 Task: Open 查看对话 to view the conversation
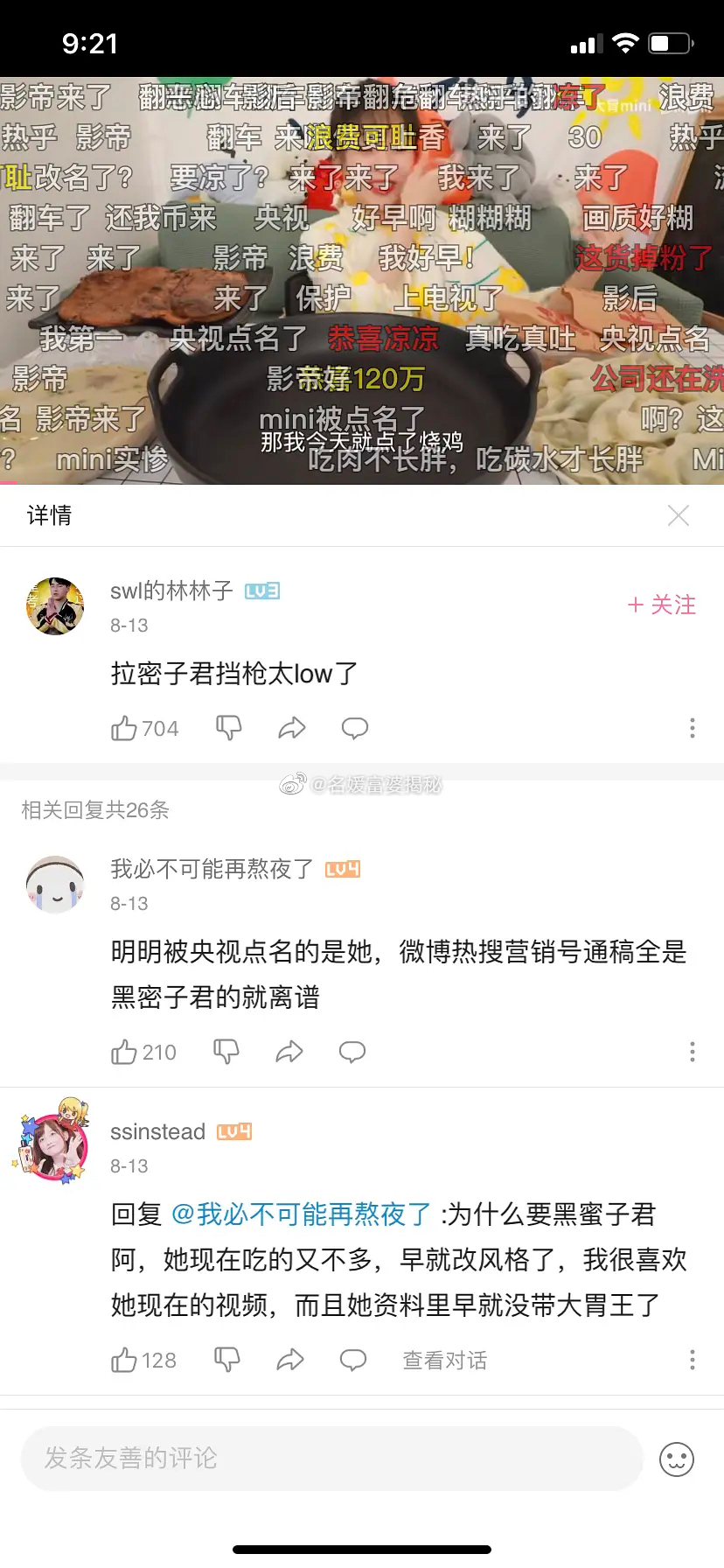click(444, 1359)
